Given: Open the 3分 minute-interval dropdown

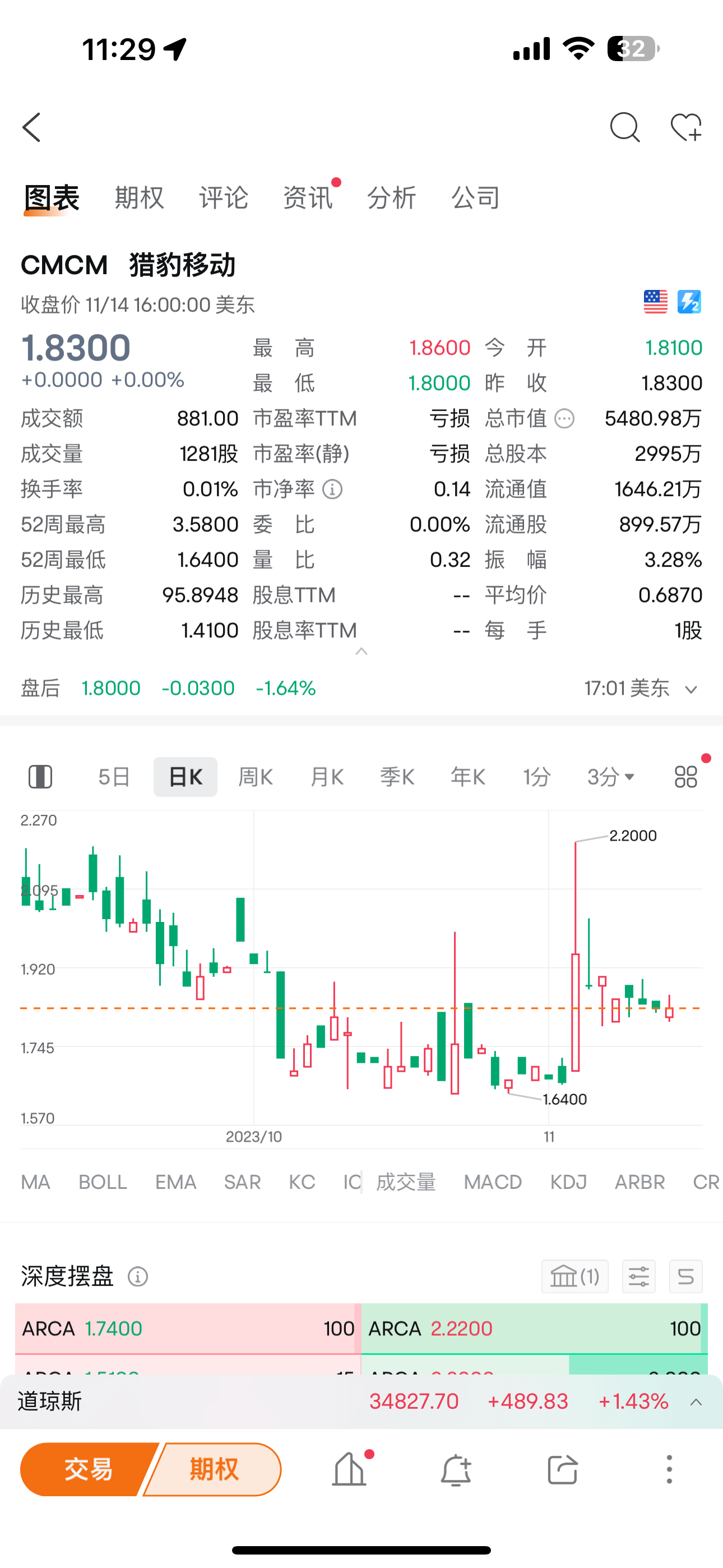Looking at the screenshot, I should 610,777.
